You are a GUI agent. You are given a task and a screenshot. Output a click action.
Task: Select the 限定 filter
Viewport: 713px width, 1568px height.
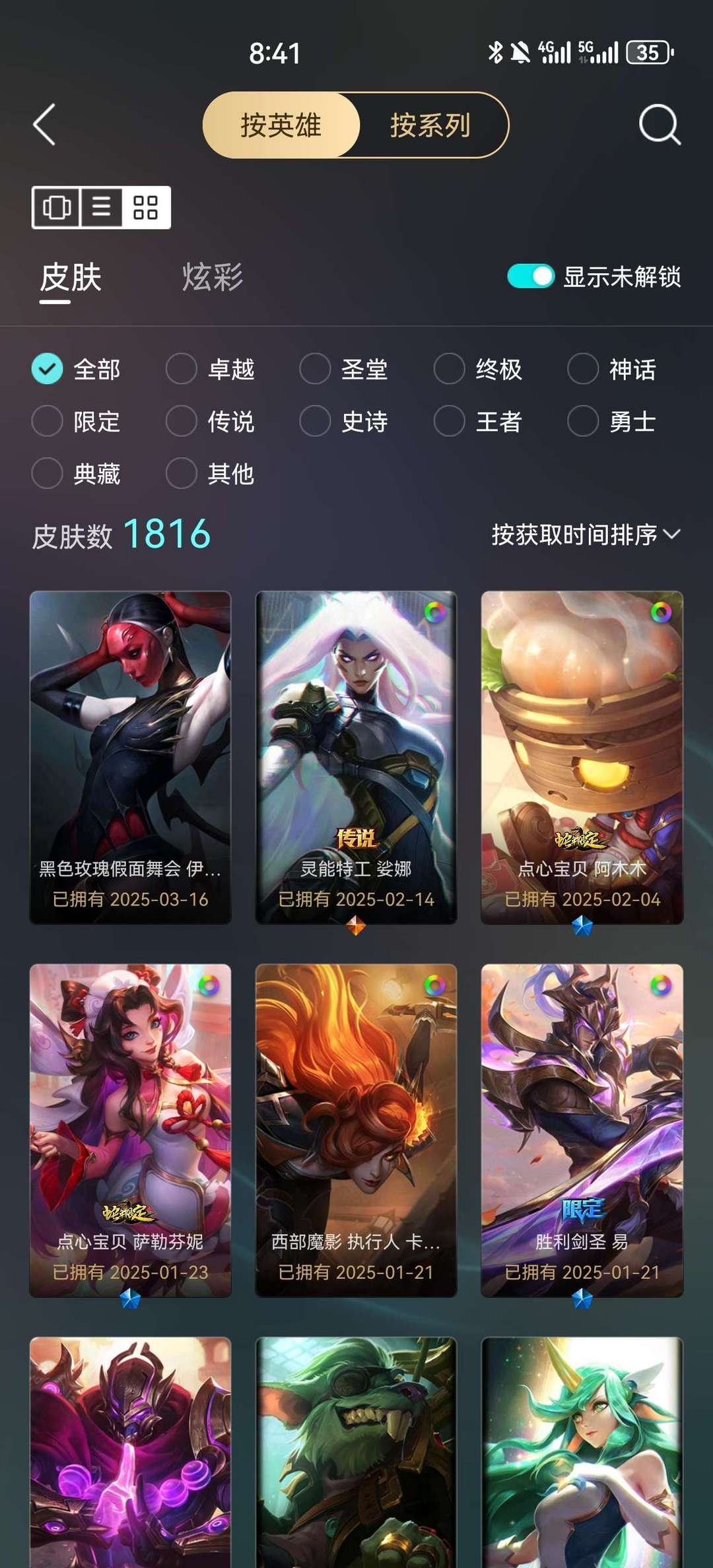pyautogui.click(x=77, y=421)
